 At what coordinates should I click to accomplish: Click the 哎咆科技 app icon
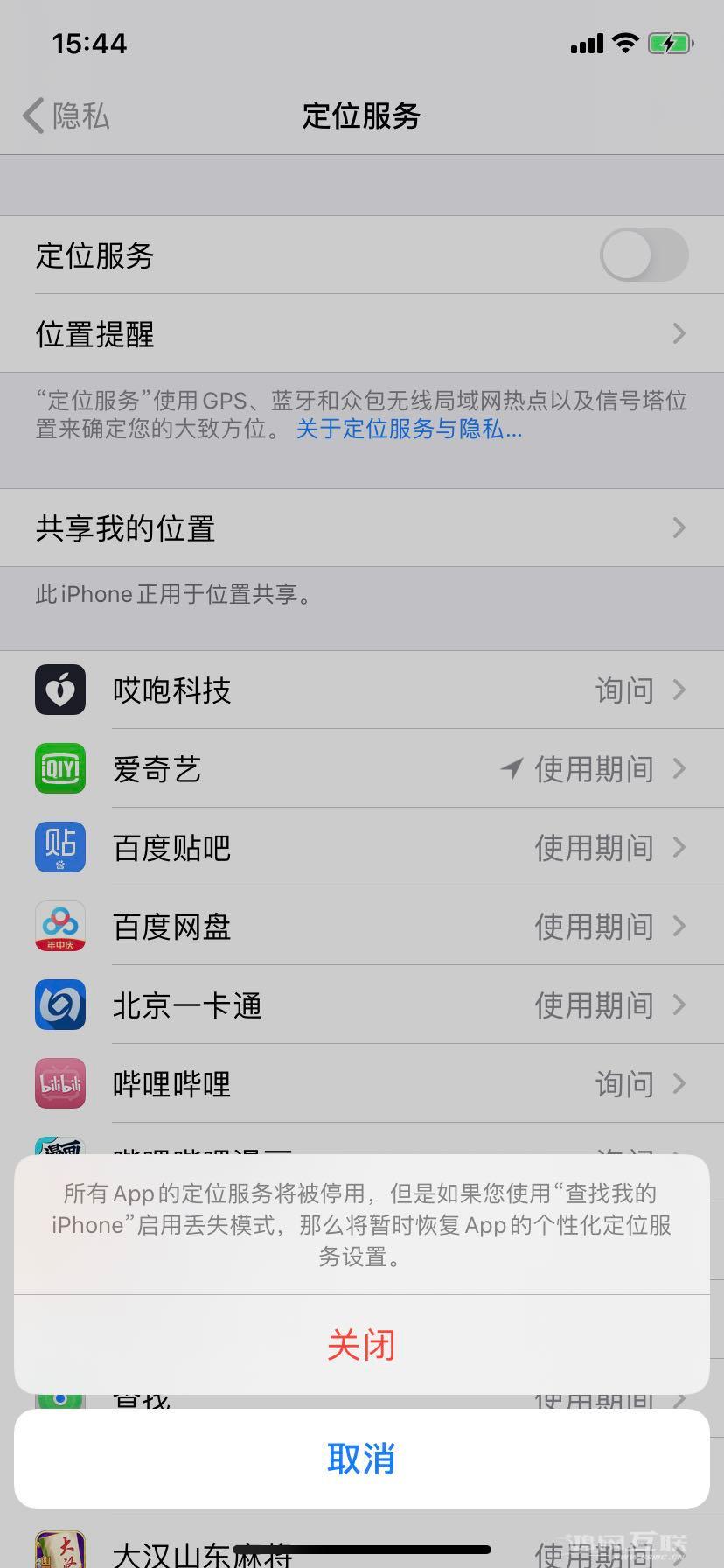(x=59, y=689)
